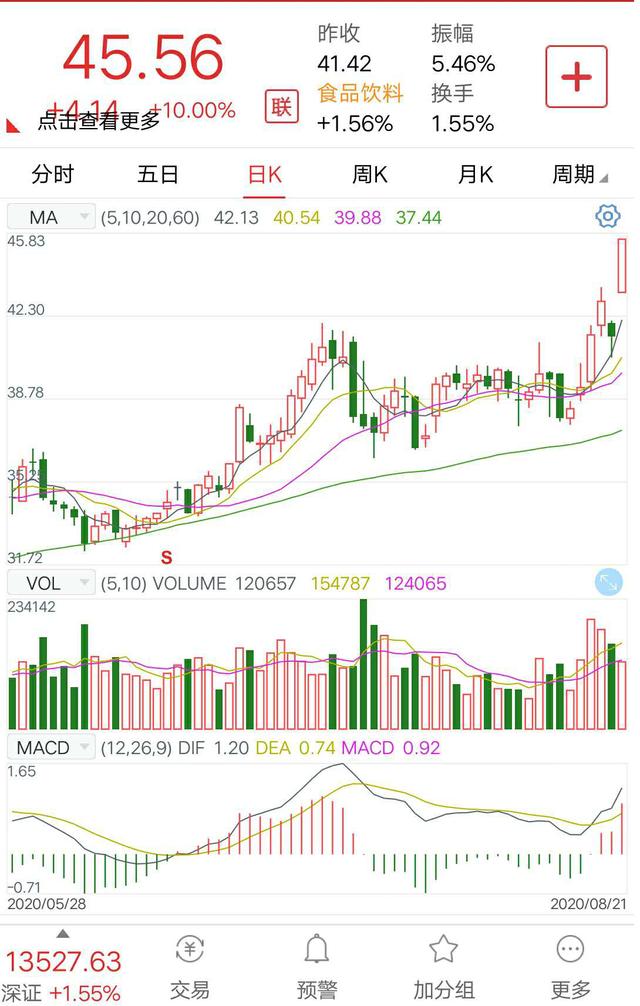Select the 日K chart tab
Screen dimensions: 640x1006
265,175
